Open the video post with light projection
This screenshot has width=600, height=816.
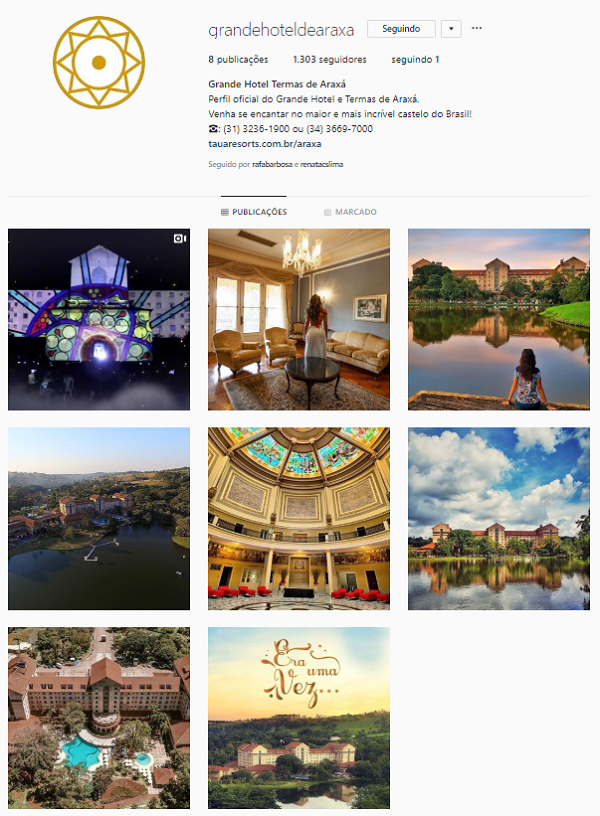coord(99,319)
